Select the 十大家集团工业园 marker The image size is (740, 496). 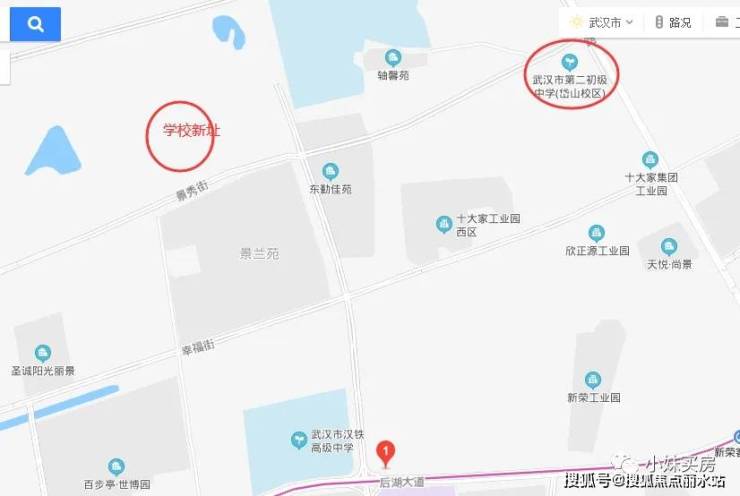[651, 160]
